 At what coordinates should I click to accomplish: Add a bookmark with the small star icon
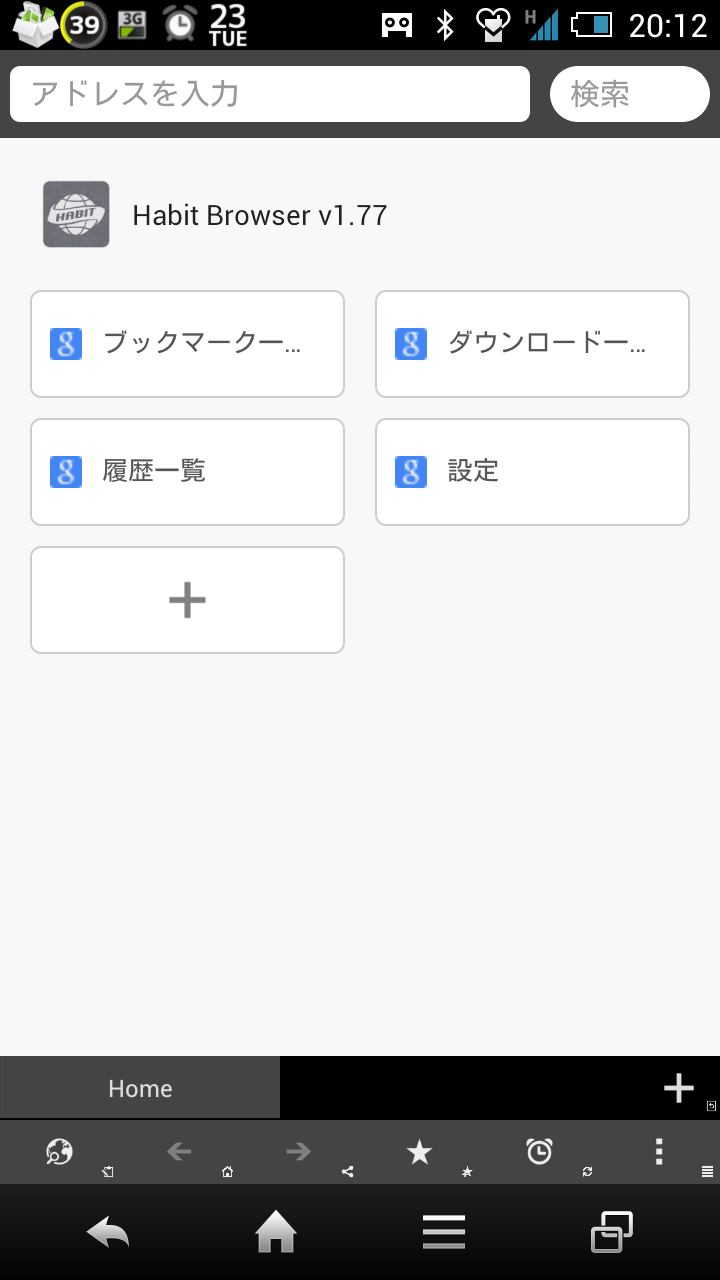[x=465, y=1170]
